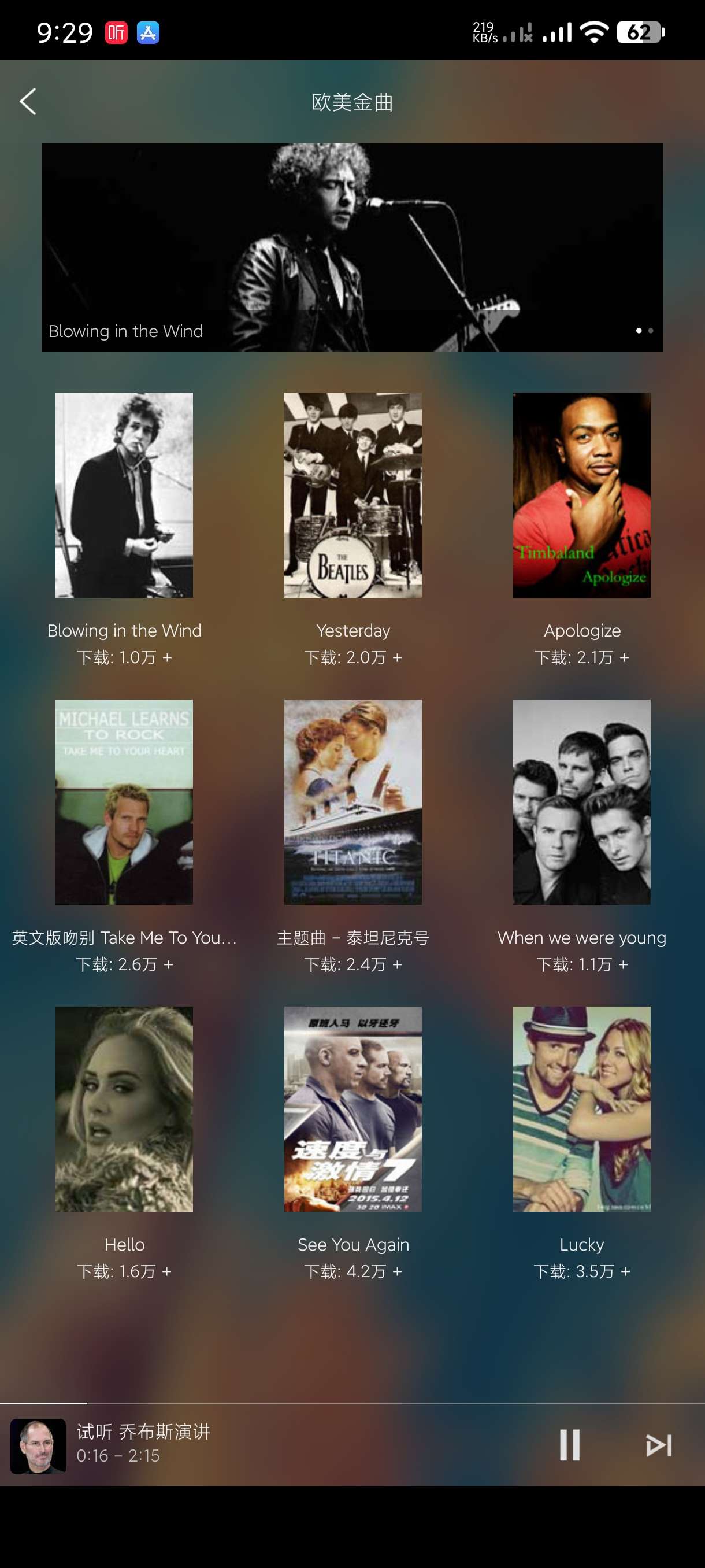Screen dimensions: 705x1568
Task: Open the Lucky tile
Action: [x=581, y=1108]
